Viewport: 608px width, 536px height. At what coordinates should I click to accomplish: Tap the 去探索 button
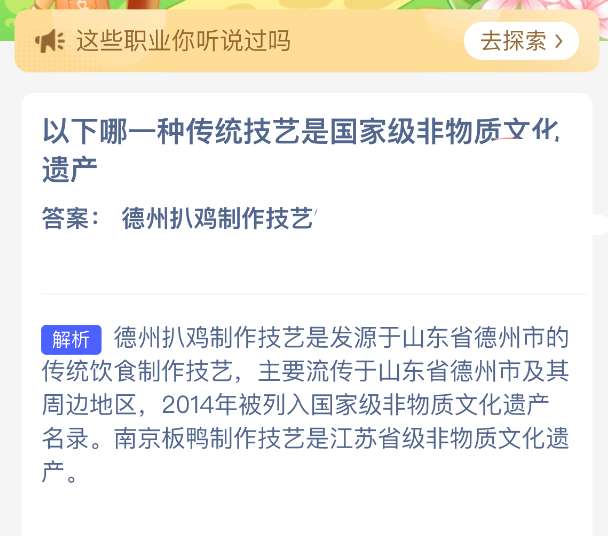point(521,41)
